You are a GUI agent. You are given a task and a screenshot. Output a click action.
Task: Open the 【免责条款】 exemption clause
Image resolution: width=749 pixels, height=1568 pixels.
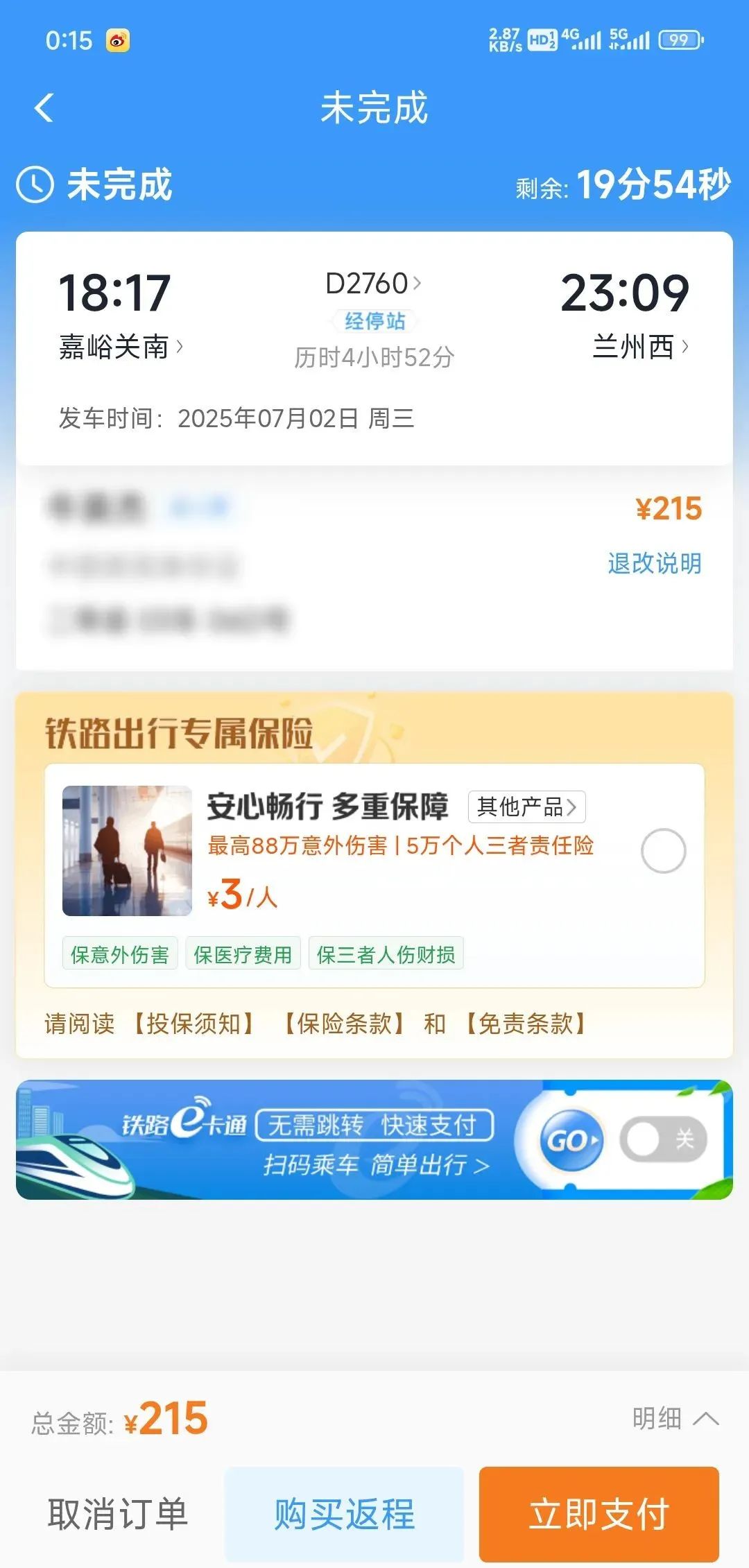pyautogui.click(x=526, y=1024)
